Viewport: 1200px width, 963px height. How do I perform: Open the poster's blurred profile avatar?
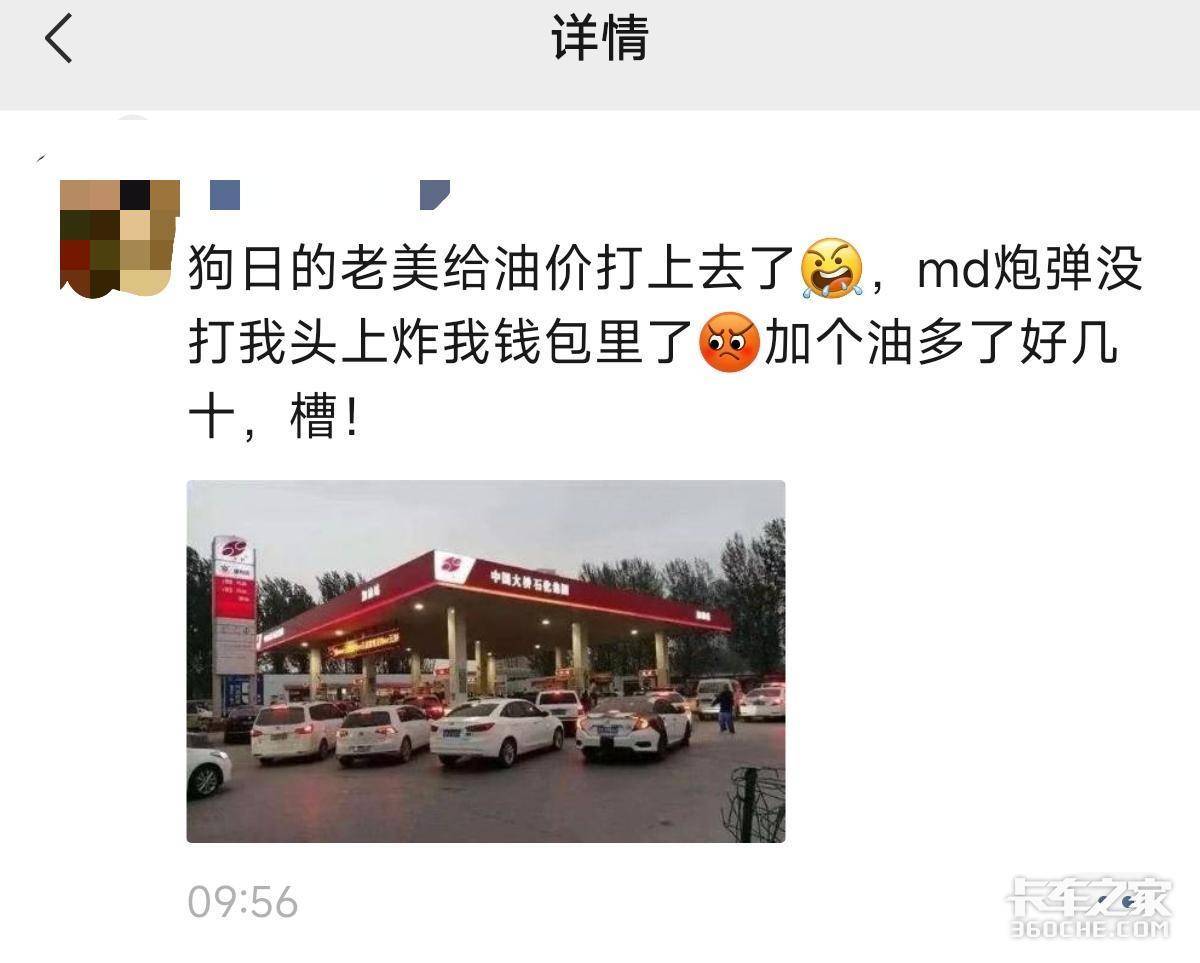pos(119,238)
